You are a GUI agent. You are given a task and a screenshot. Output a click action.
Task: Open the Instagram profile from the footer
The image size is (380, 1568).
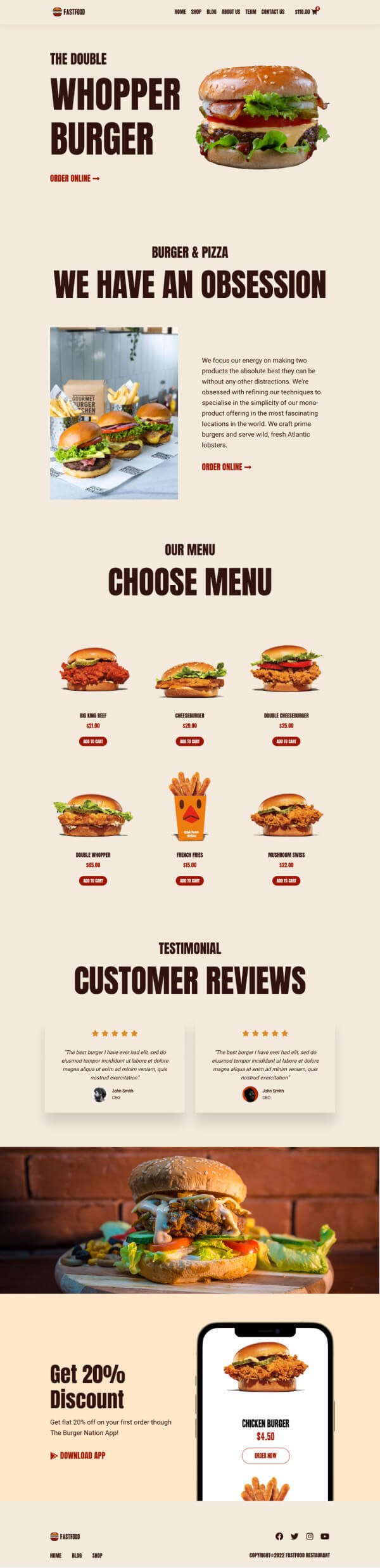pos(310,1536)
